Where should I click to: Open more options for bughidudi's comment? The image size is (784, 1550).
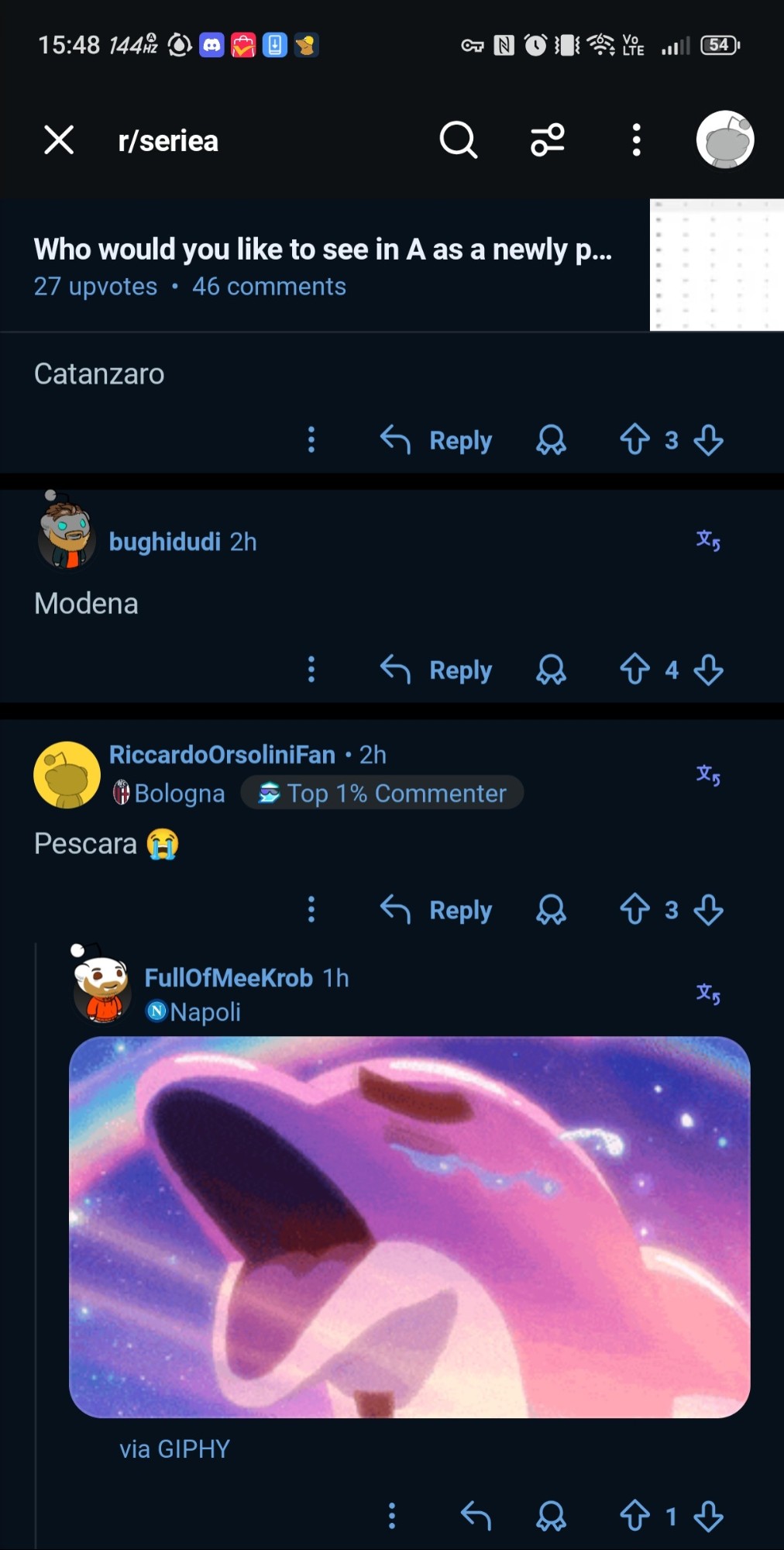[x=311, y=669]
